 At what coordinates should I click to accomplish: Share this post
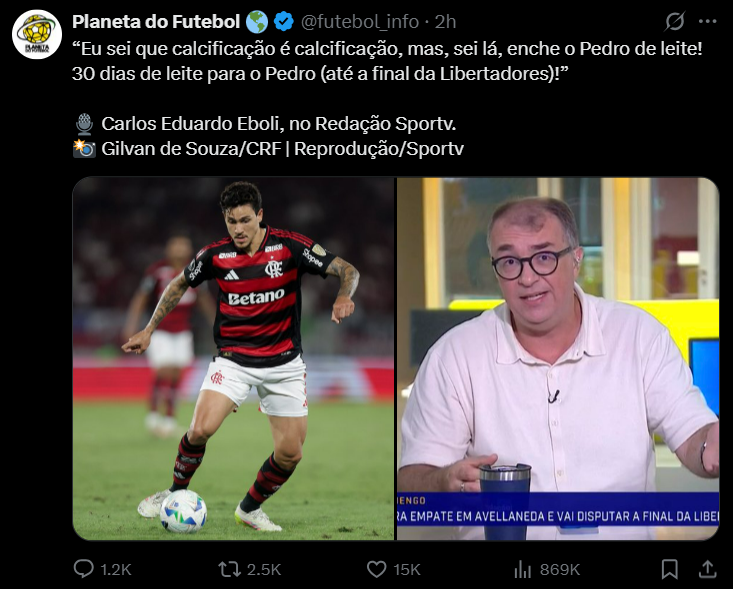(x=707, y=569)
